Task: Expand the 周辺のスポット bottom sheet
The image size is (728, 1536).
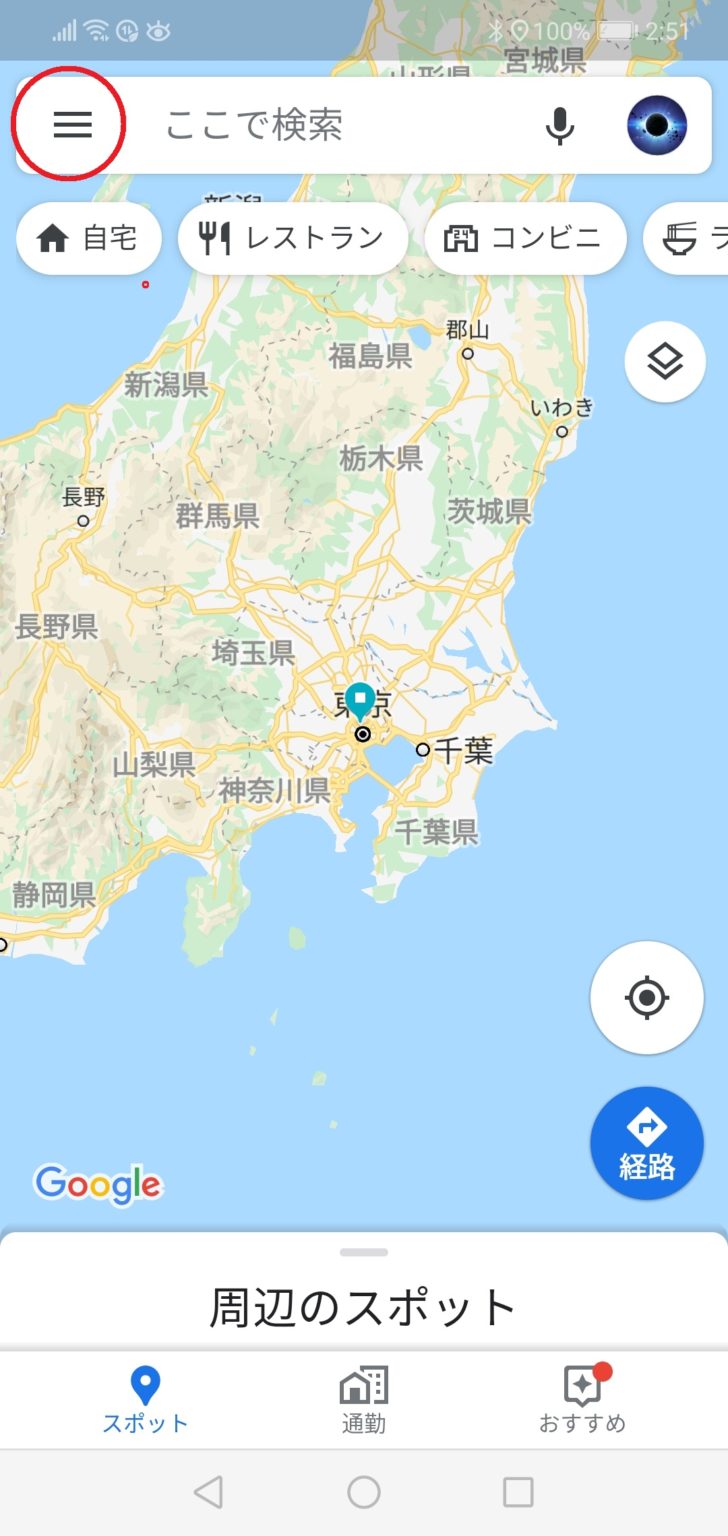Action: coord(364,1303)
